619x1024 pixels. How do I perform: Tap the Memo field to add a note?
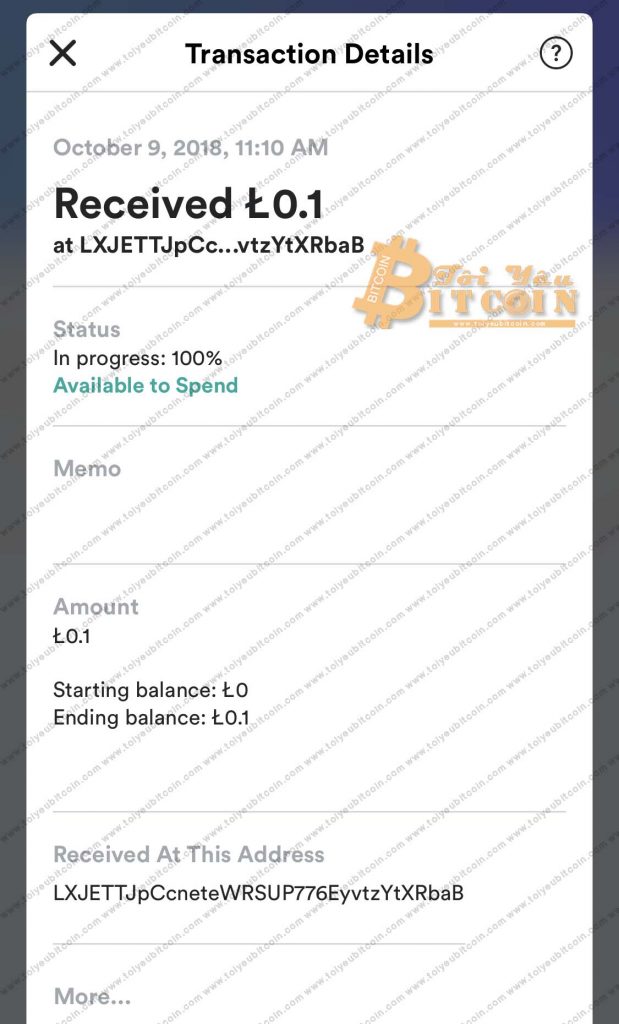309,494
